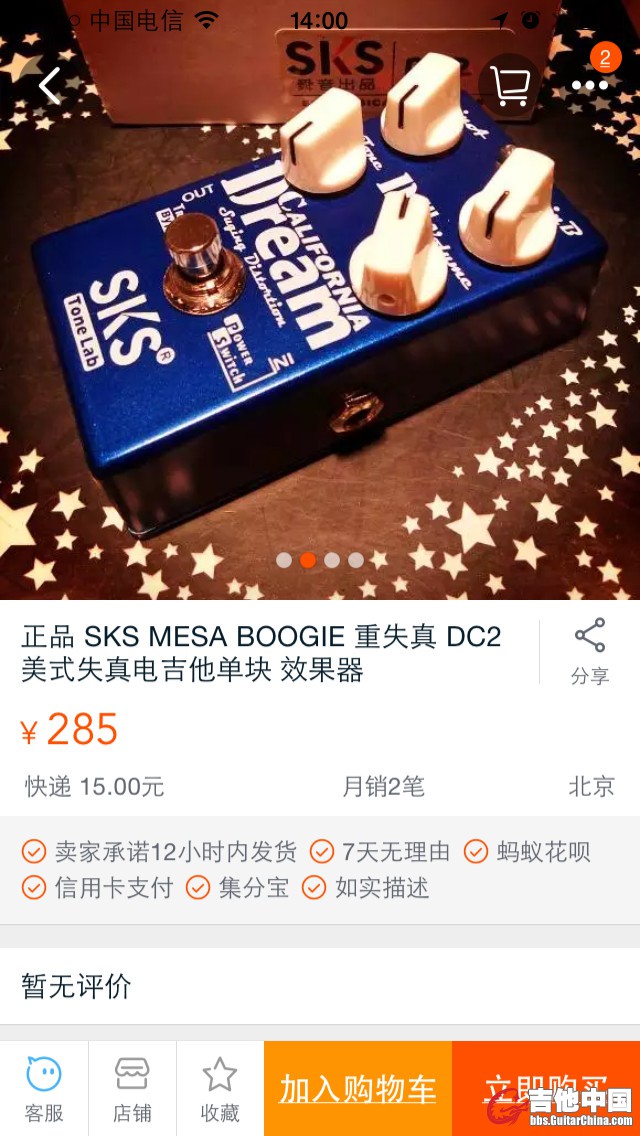Image resolution: width=640 pixels, height=1136 pixels.
Task: Open the 暂无评价 reviews row
Action: pos(320,986)
